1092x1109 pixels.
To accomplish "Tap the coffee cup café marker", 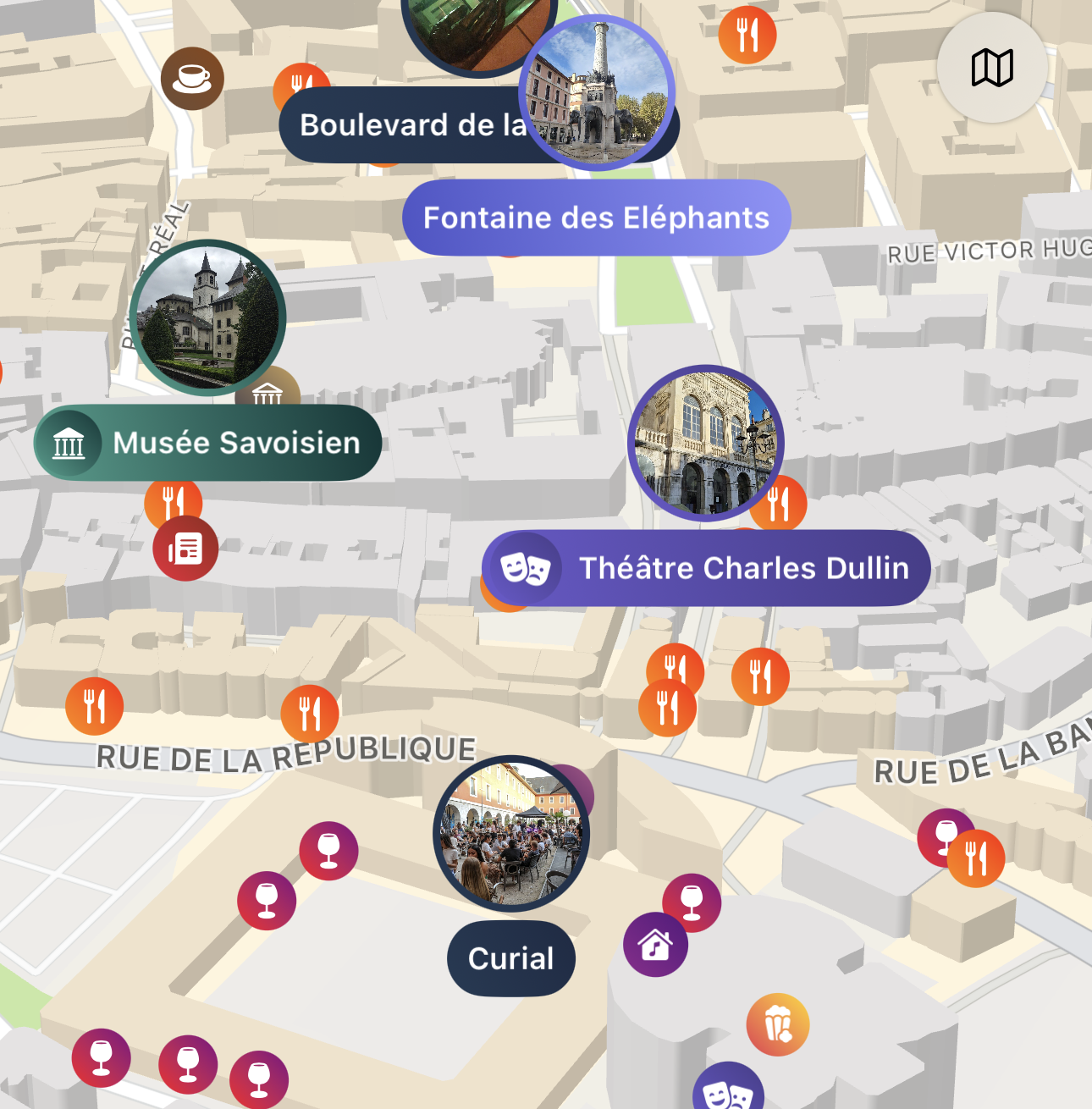I will pos(192,79).
